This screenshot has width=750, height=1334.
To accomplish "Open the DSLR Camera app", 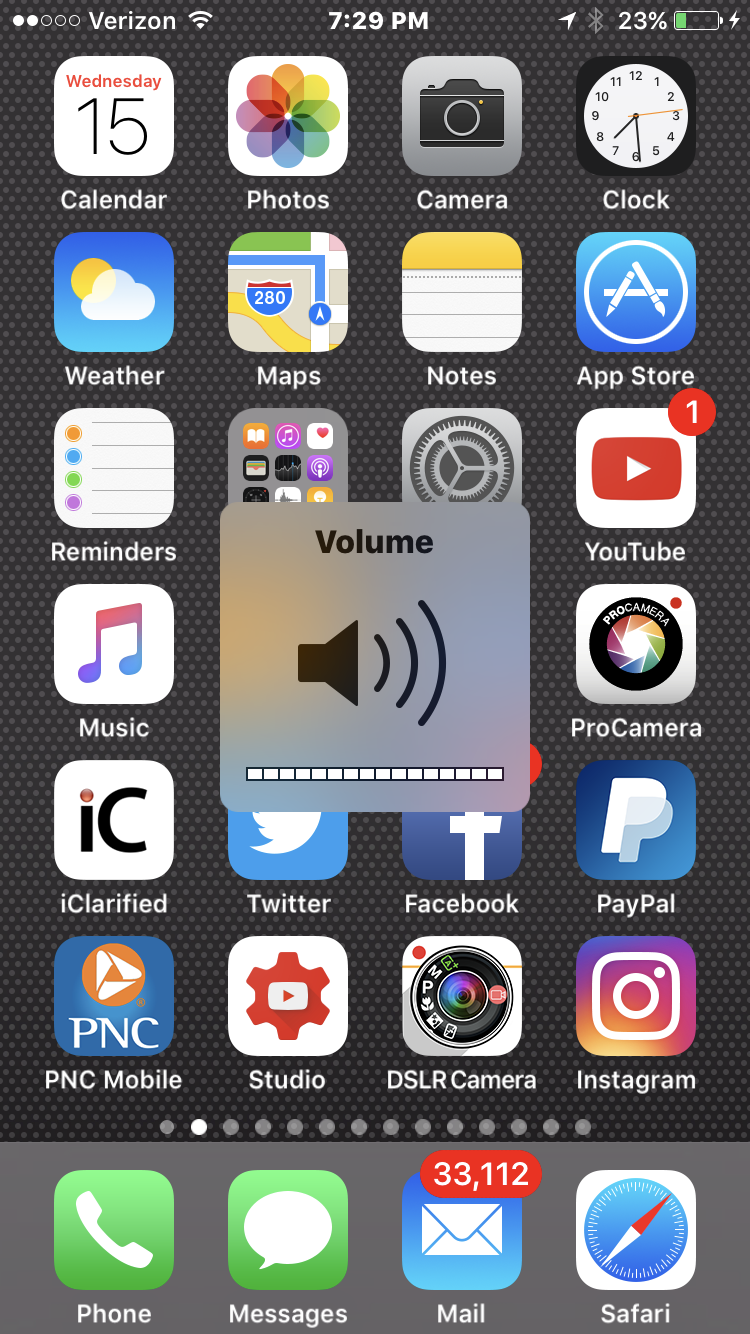I will coord(461,995).
